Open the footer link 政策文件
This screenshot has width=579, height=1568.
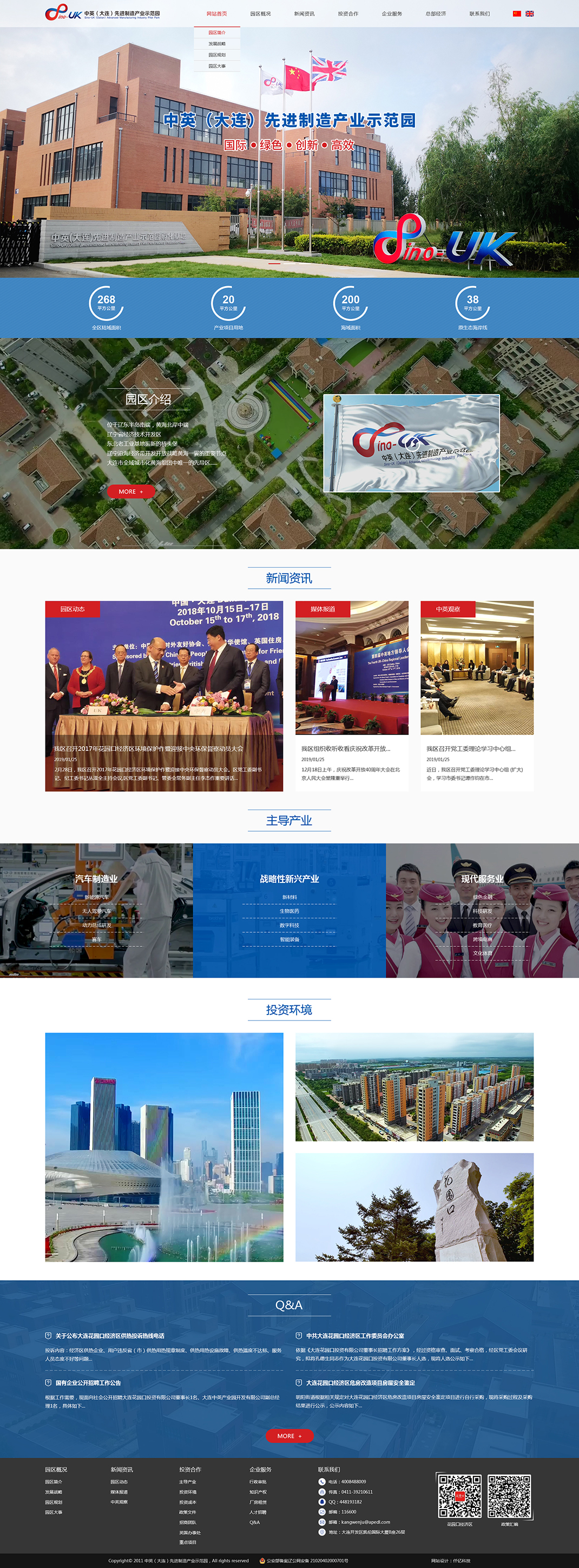(188, 1512)
